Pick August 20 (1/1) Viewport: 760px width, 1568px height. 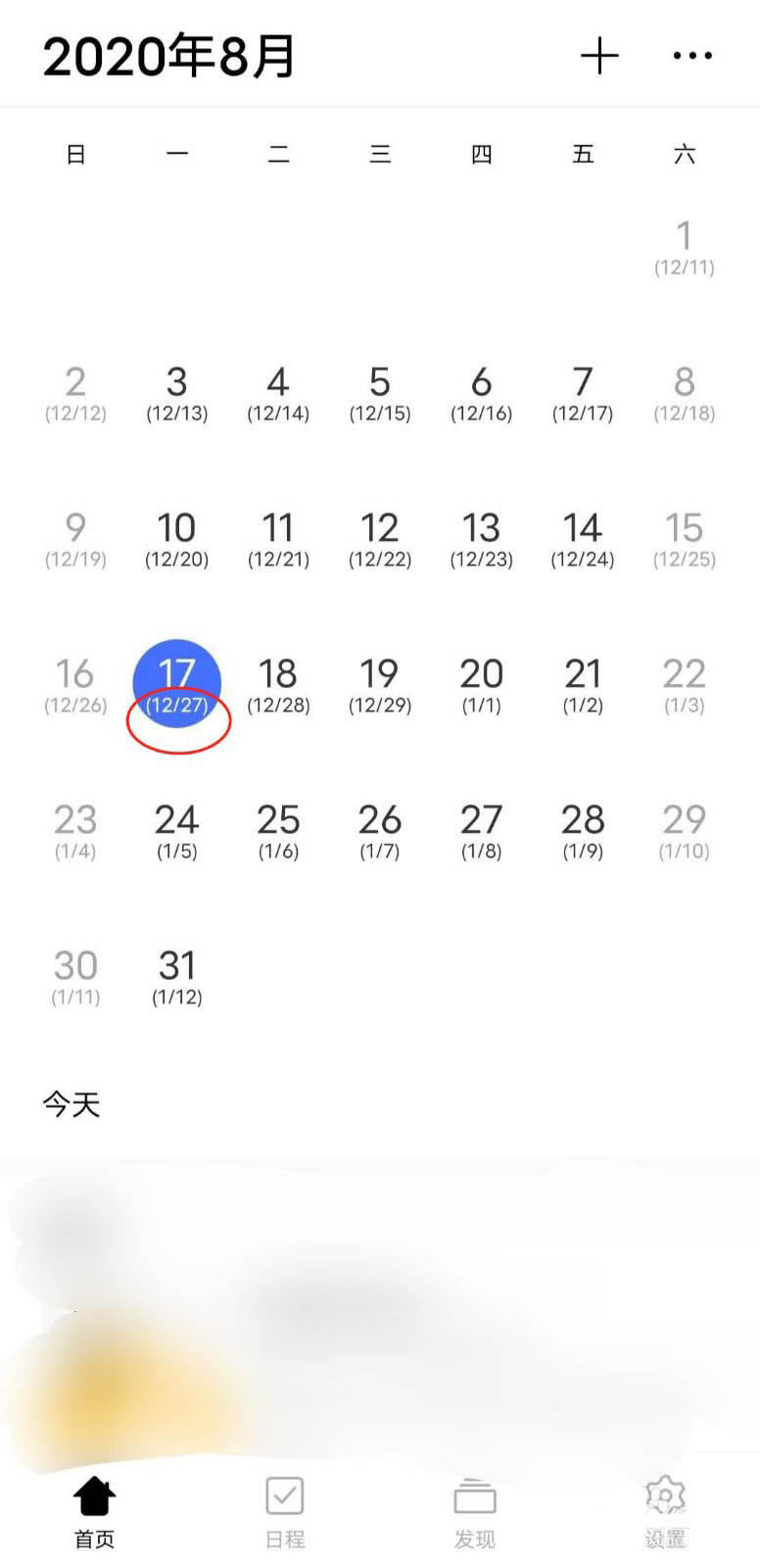click(481, 684)
